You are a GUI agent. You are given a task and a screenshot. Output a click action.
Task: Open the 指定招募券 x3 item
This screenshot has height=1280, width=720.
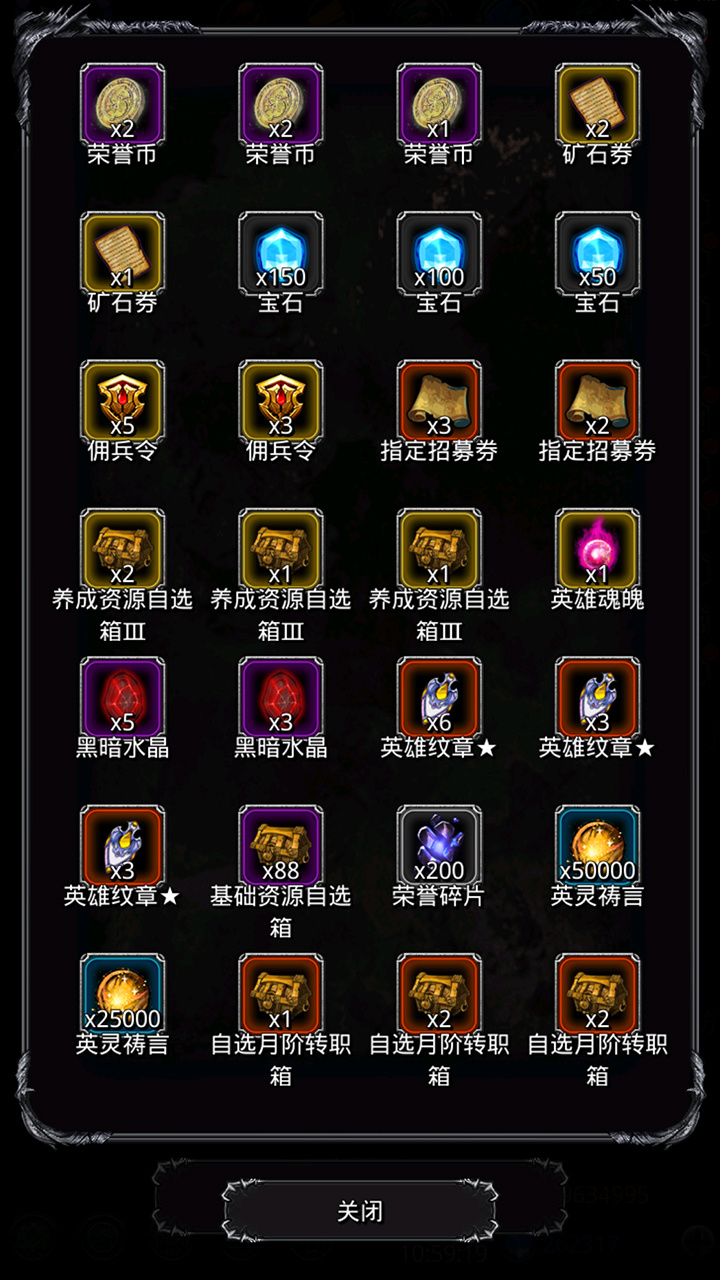(439, 401)
